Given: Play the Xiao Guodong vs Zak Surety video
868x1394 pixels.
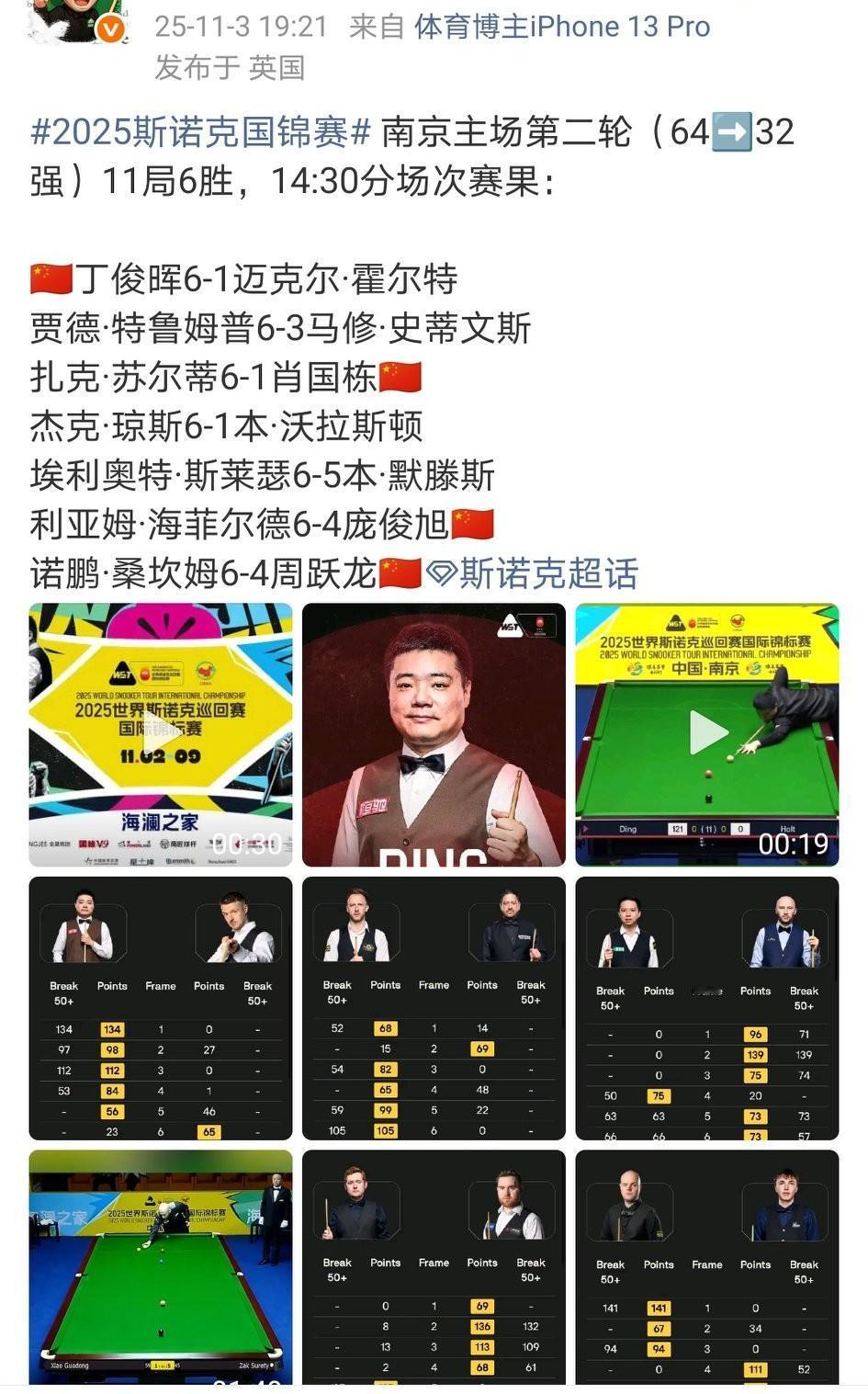Looking at the screenshot, I should (x=159, y=1277).
